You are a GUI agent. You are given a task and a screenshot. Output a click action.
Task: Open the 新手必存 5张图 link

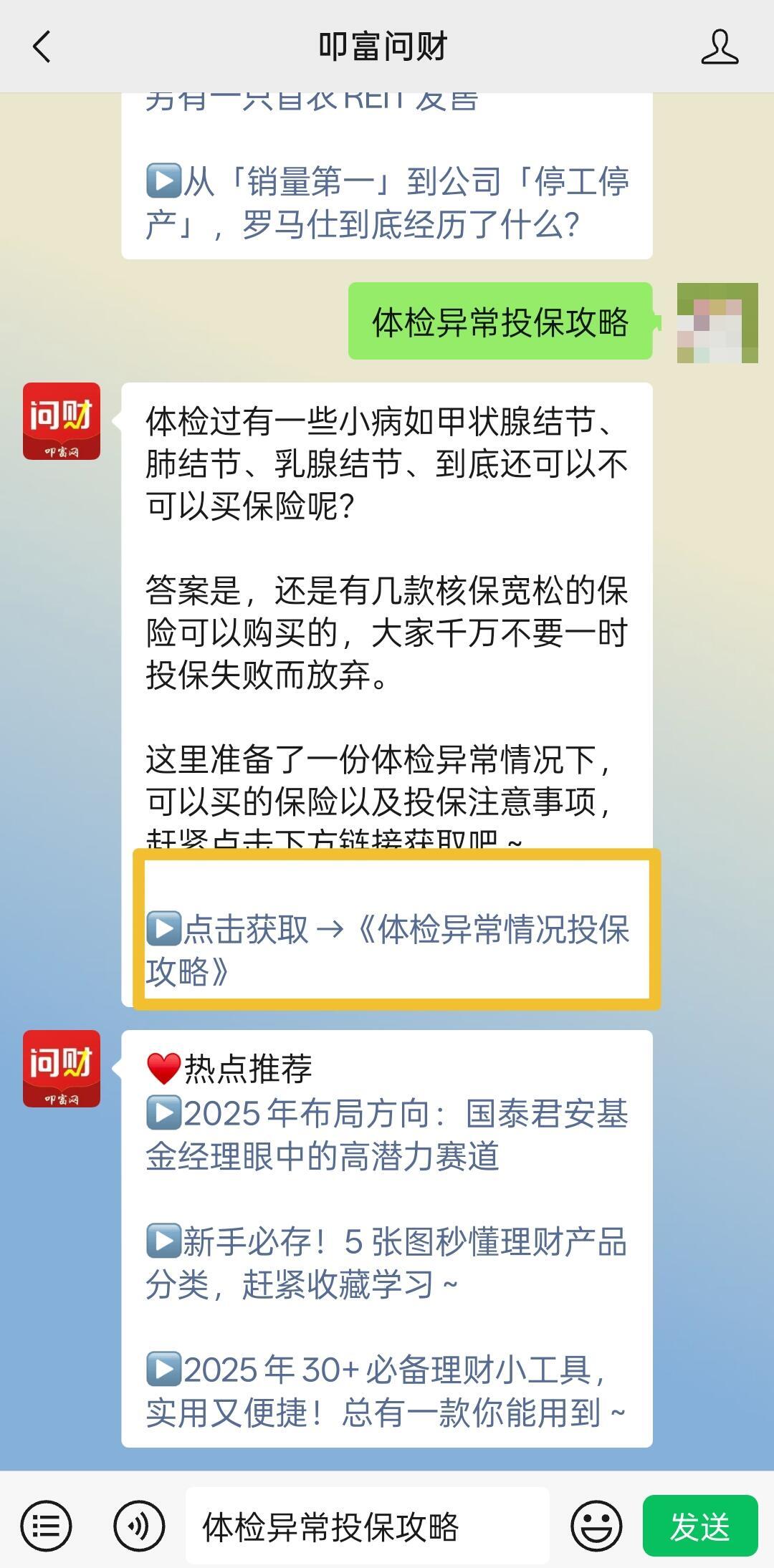387,1263
